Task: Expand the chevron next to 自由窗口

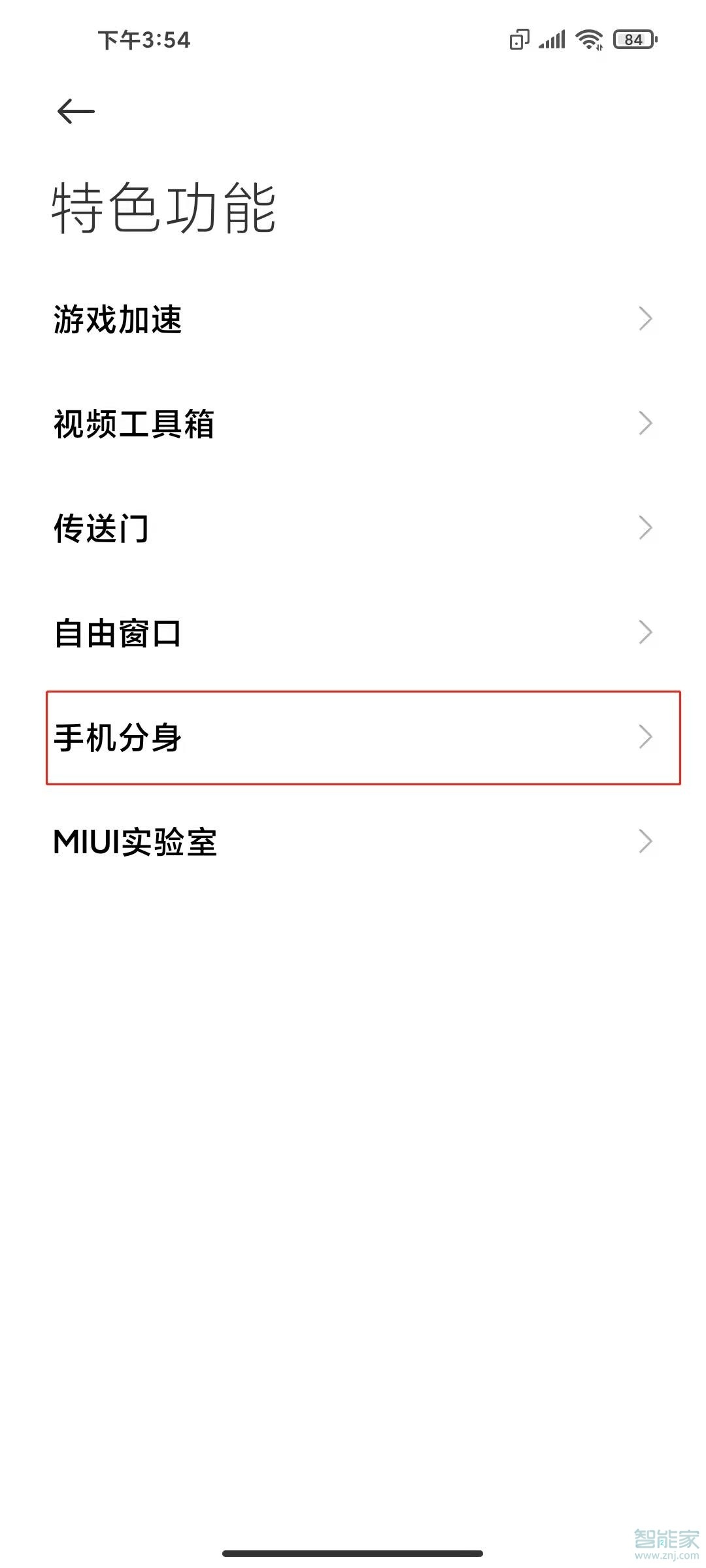Action: 646,632
